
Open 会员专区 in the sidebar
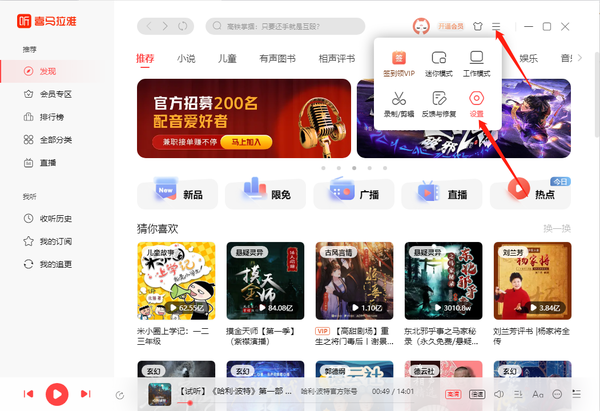pos(55,94)
